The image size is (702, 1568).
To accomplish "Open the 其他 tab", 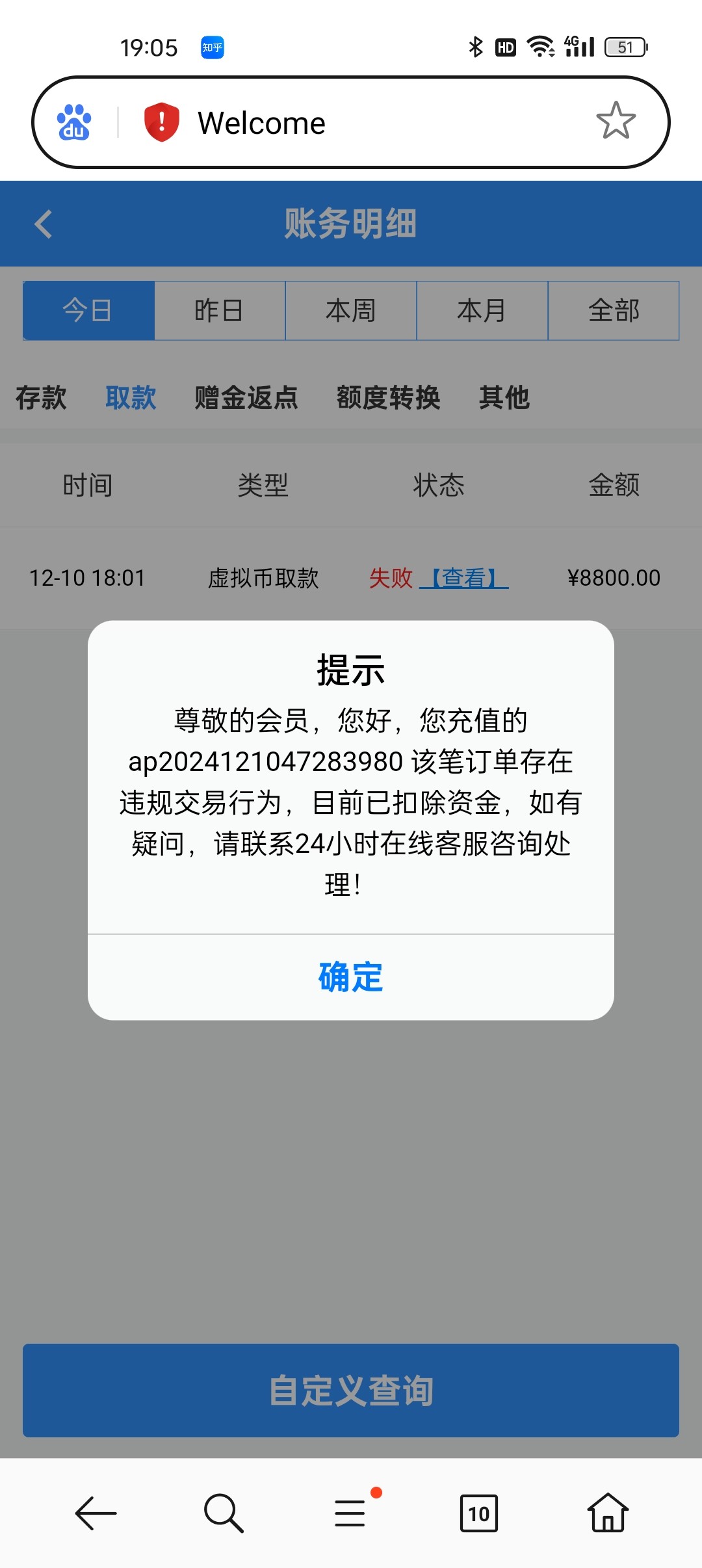I will [504, 397].
